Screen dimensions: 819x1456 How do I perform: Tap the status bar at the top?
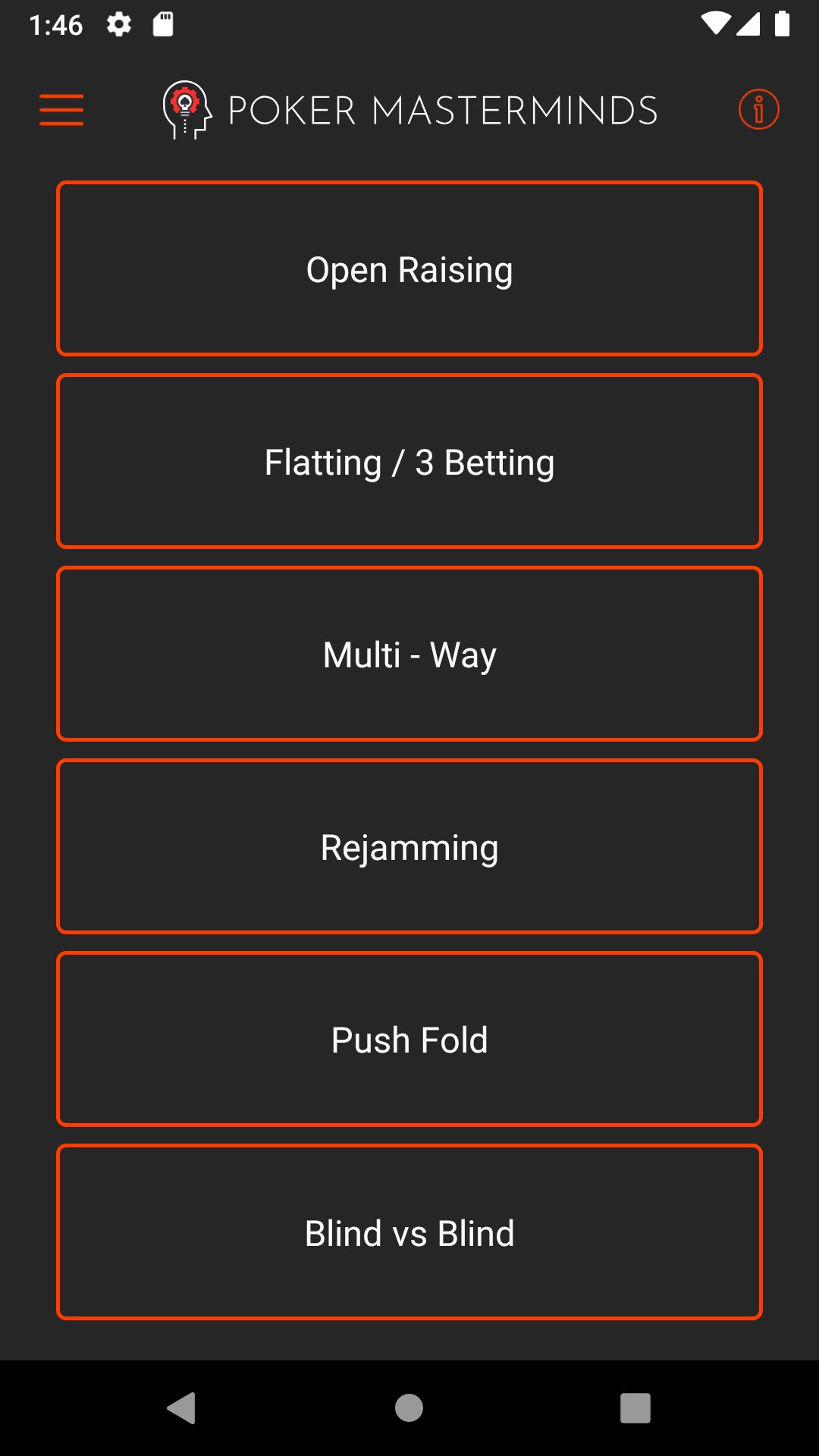point(409,24)
